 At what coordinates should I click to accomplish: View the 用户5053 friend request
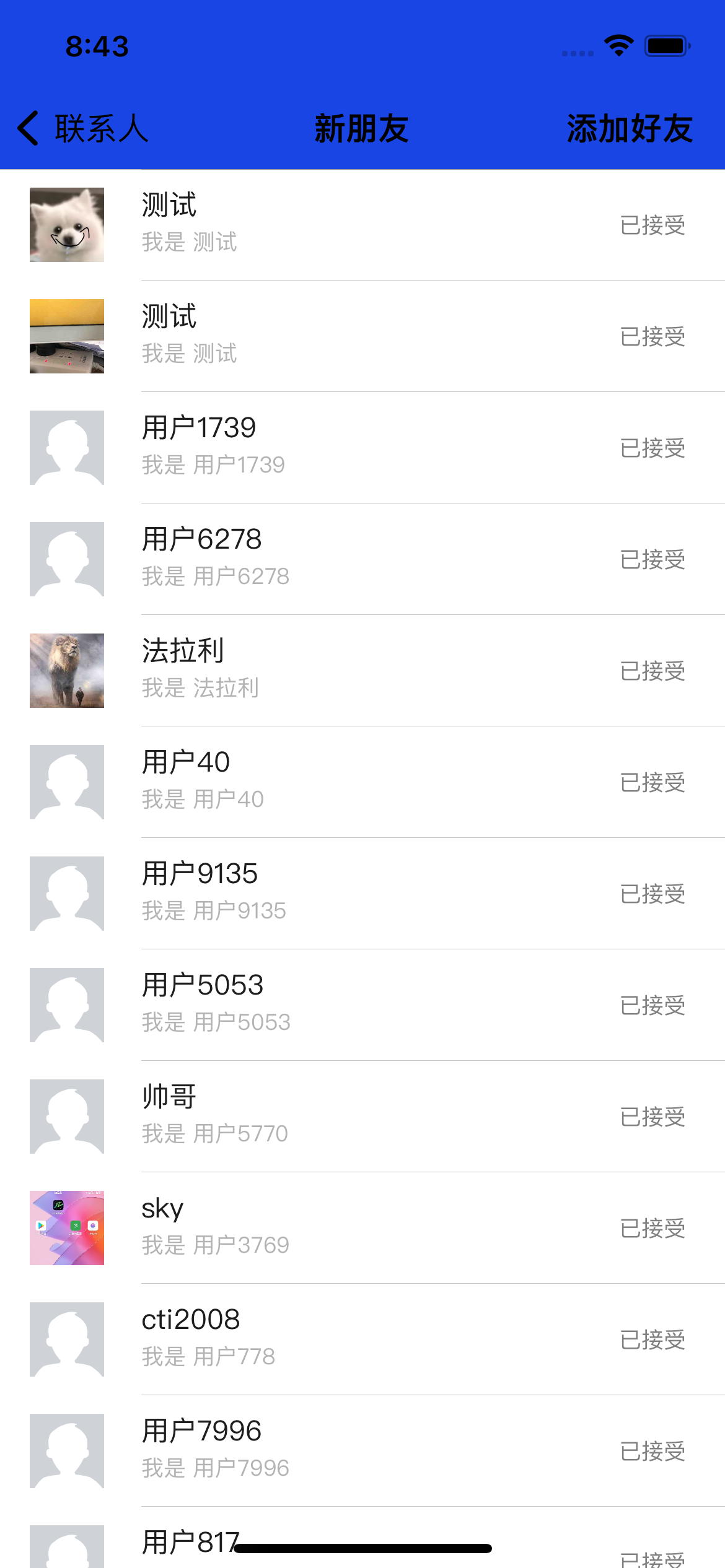coord(362,1005)
